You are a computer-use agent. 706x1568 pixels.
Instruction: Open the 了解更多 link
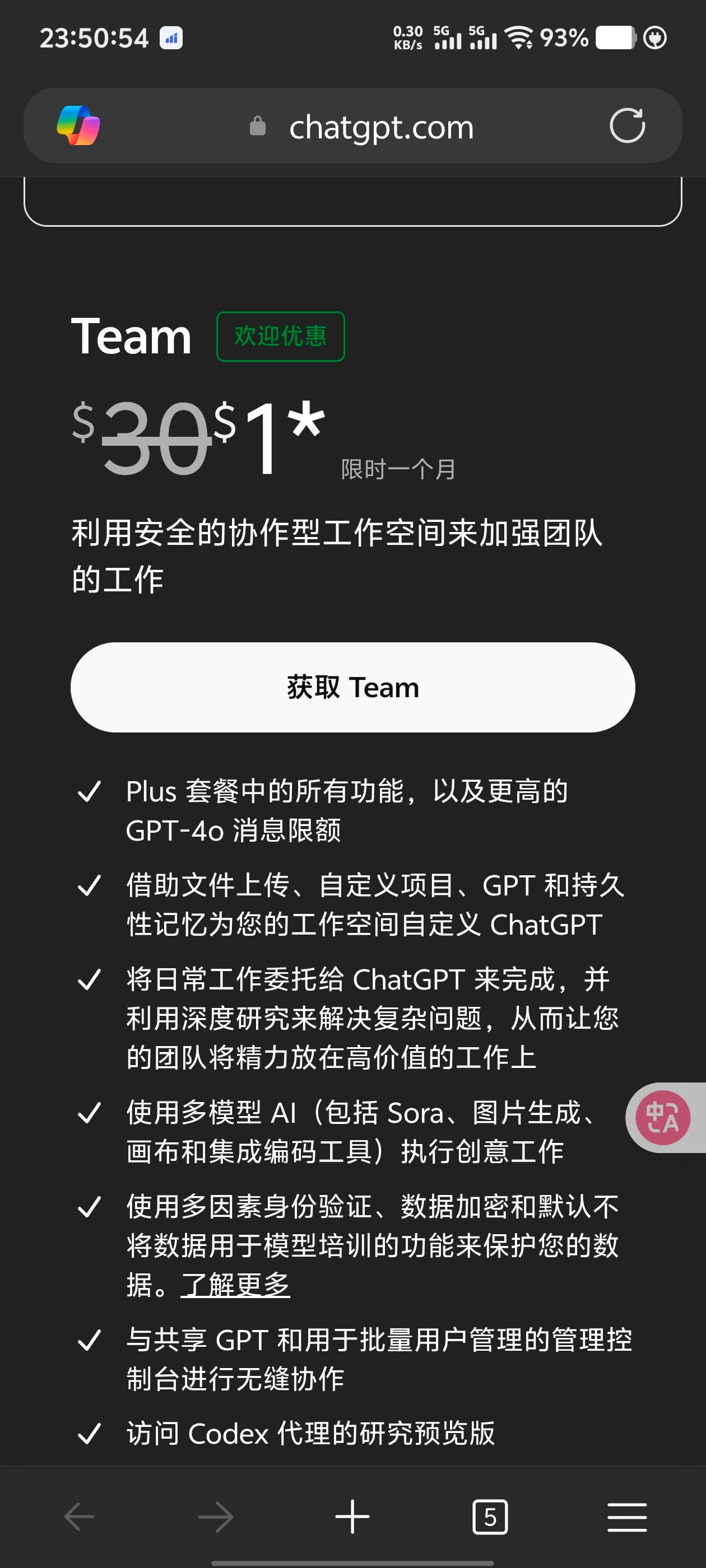pos(235,1285)
